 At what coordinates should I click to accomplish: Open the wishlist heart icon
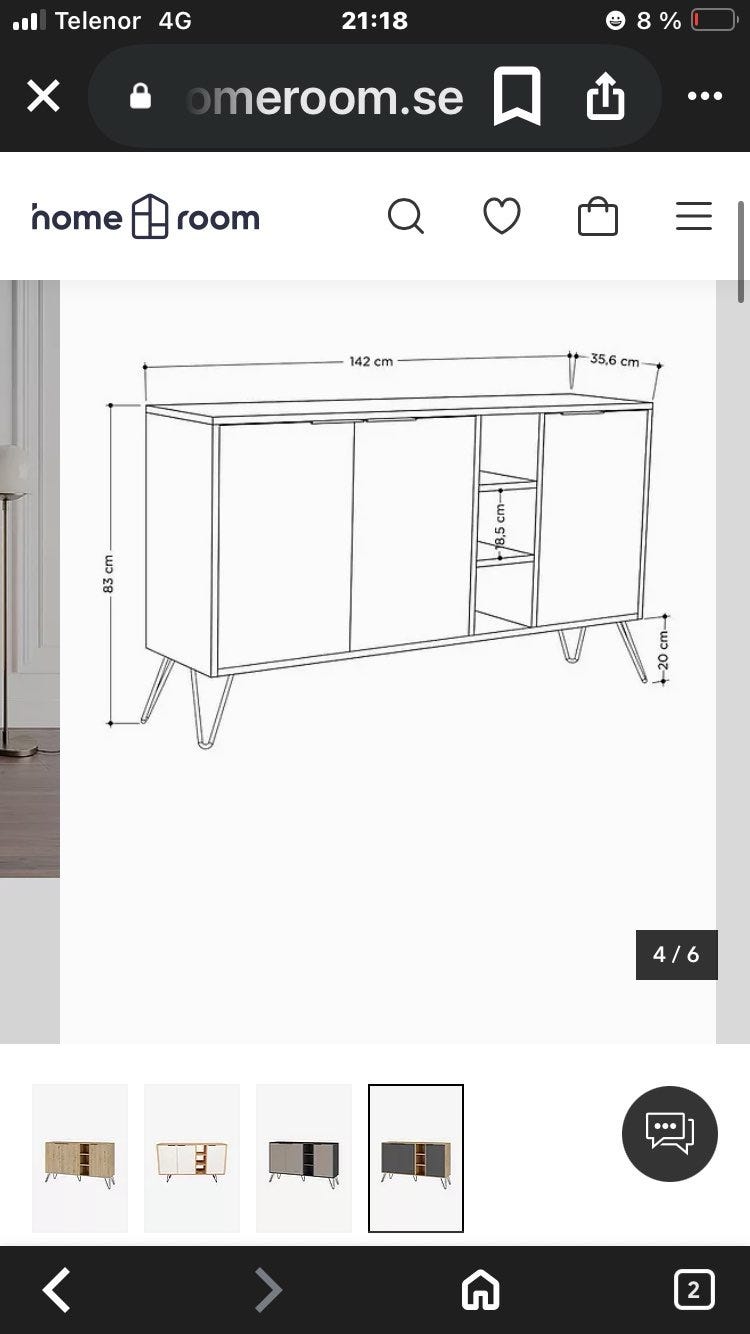pos(501,216)
